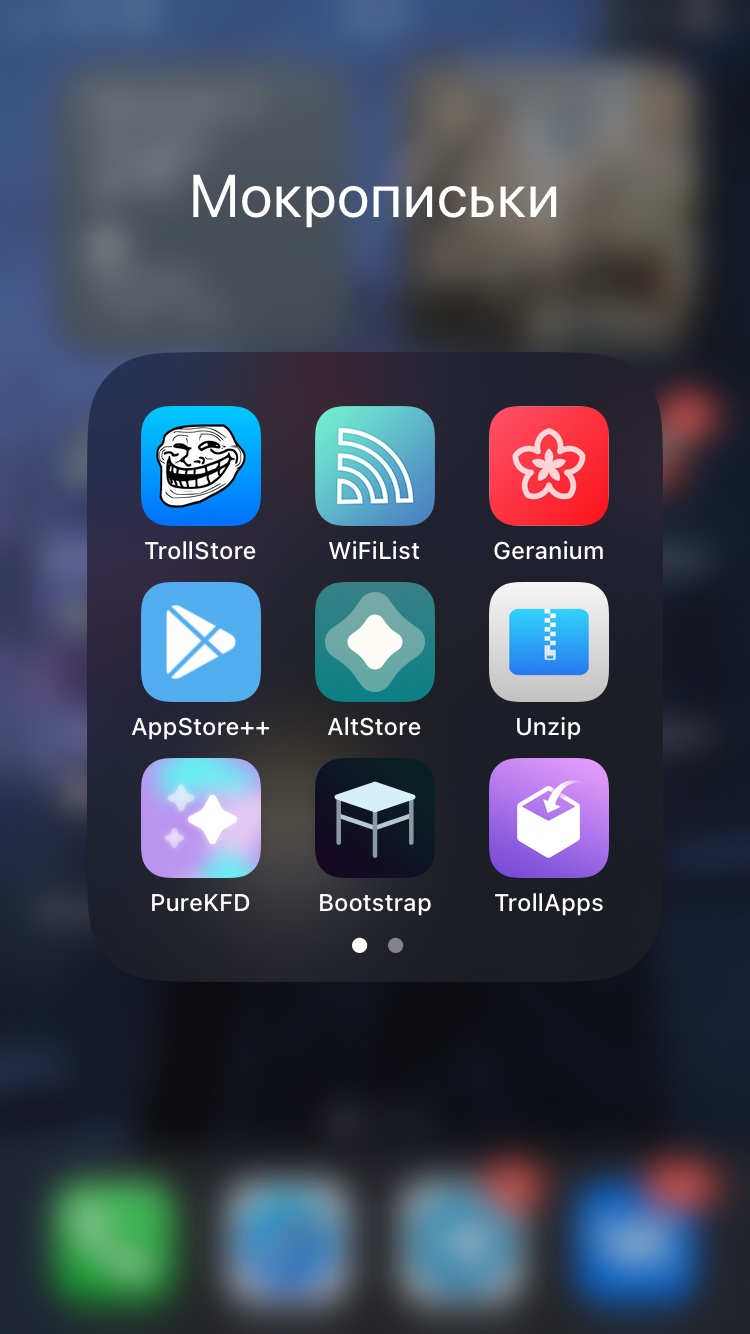Launch the Bootstrap app
The height and width of the screenshot is (1334, 750).
click(x=375, y=818)
